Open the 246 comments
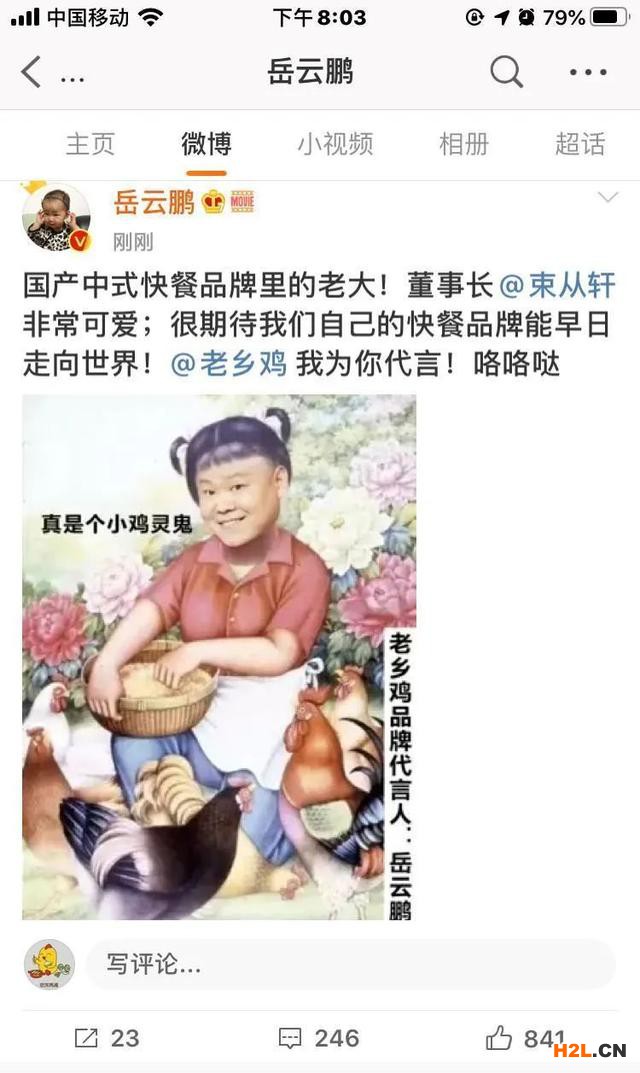 pos(318,1038)
